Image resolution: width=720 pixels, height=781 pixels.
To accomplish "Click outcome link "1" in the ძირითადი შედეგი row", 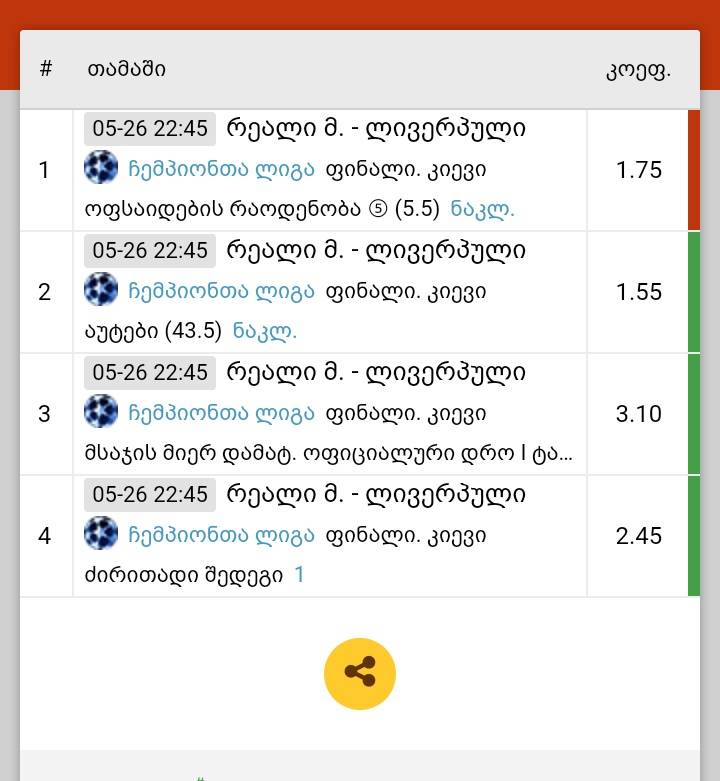I will coord(298,575).
